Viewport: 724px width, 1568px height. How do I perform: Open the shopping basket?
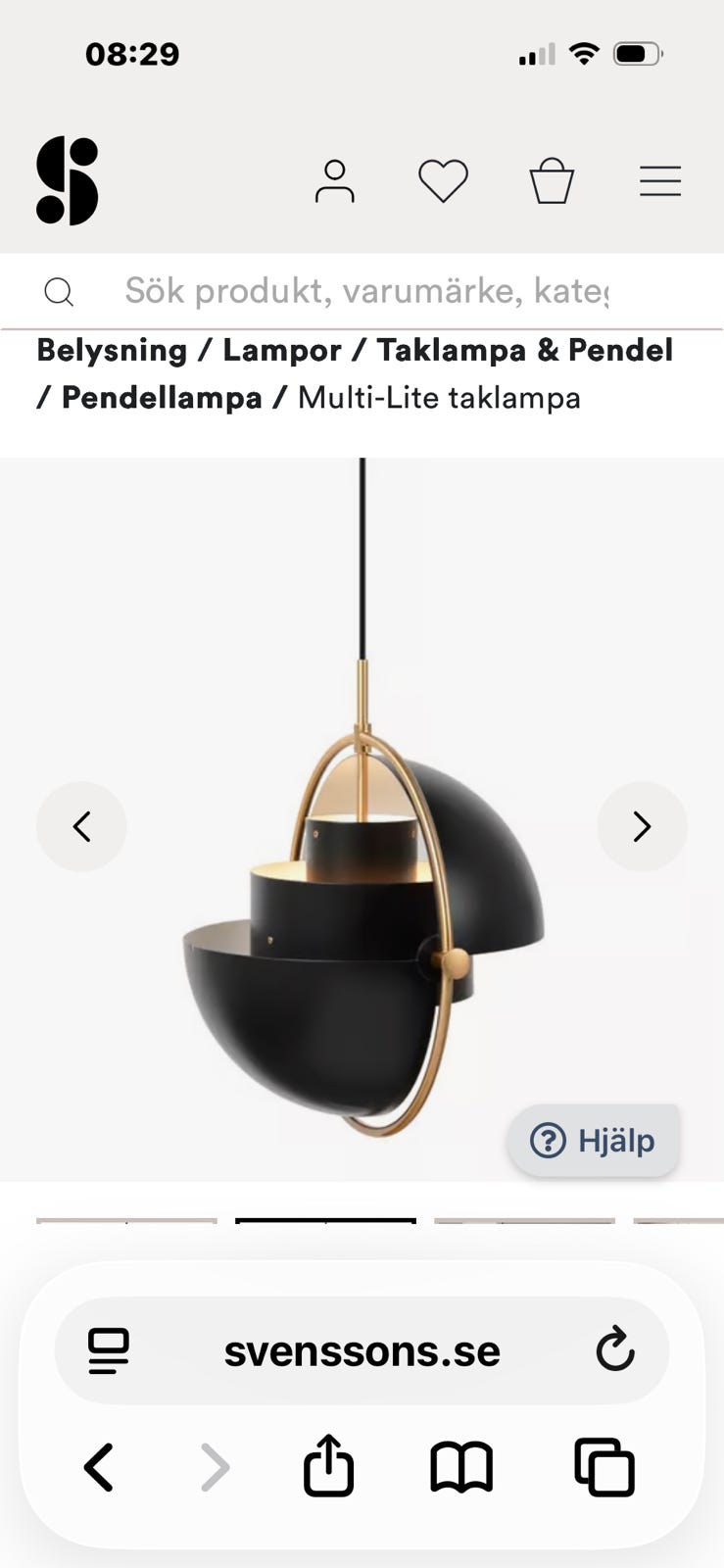[x=552, y=181]
